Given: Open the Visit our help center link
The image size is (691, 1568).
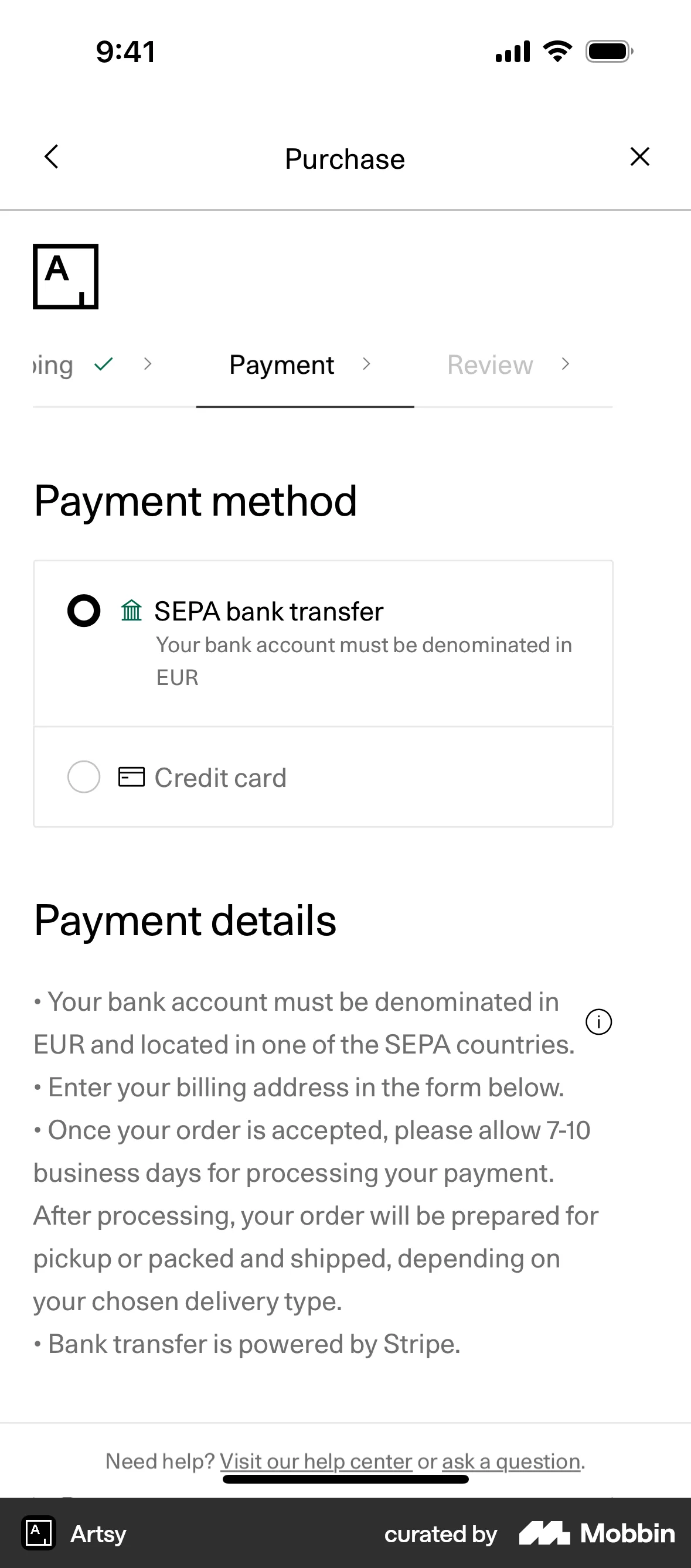Looking at the screenshot, I should (316, 1461).
